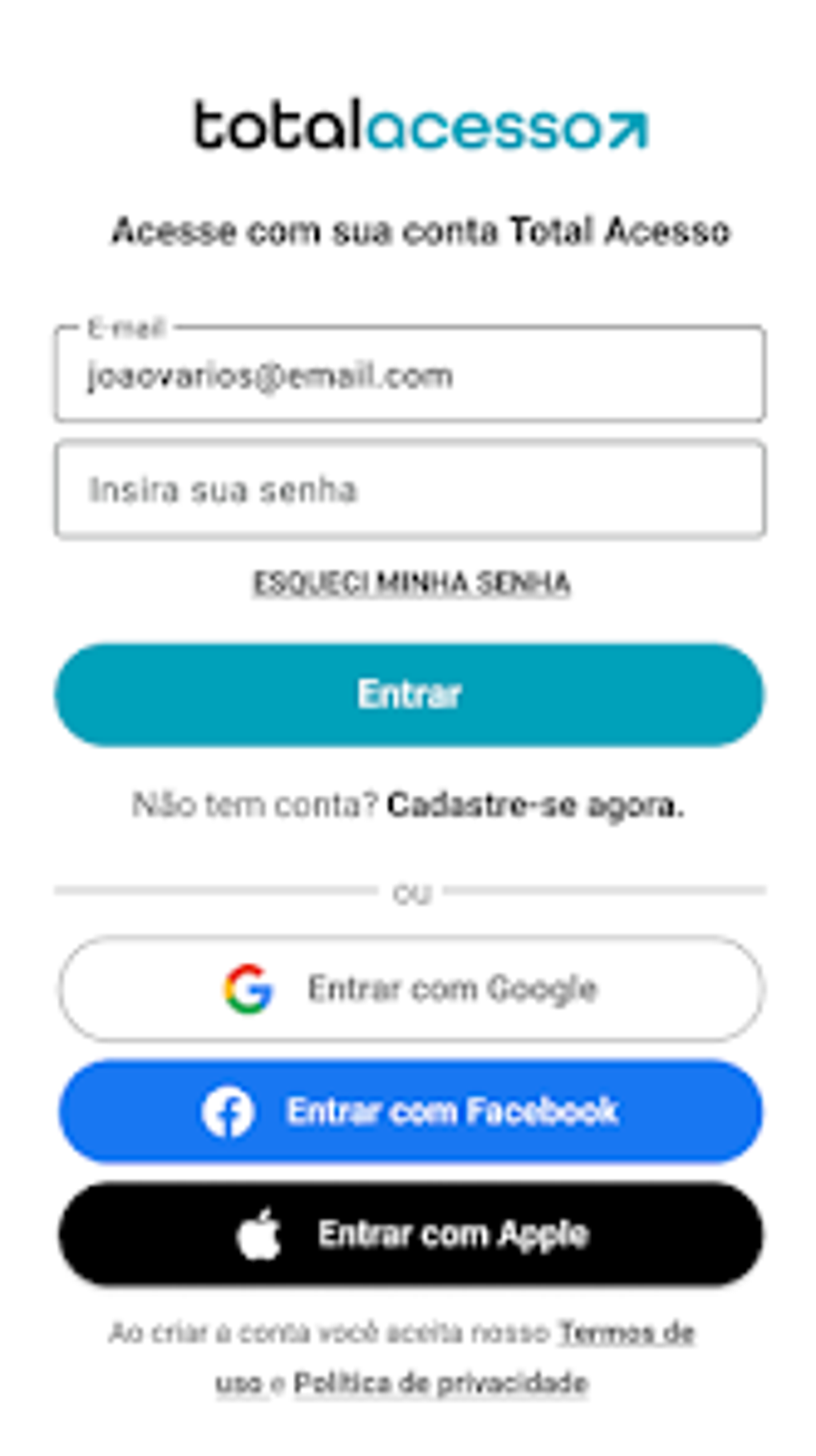The width and height of the screenshot is (816, 1456).
Task: Sign in with Entrar com Google
Action: (410, 989)
